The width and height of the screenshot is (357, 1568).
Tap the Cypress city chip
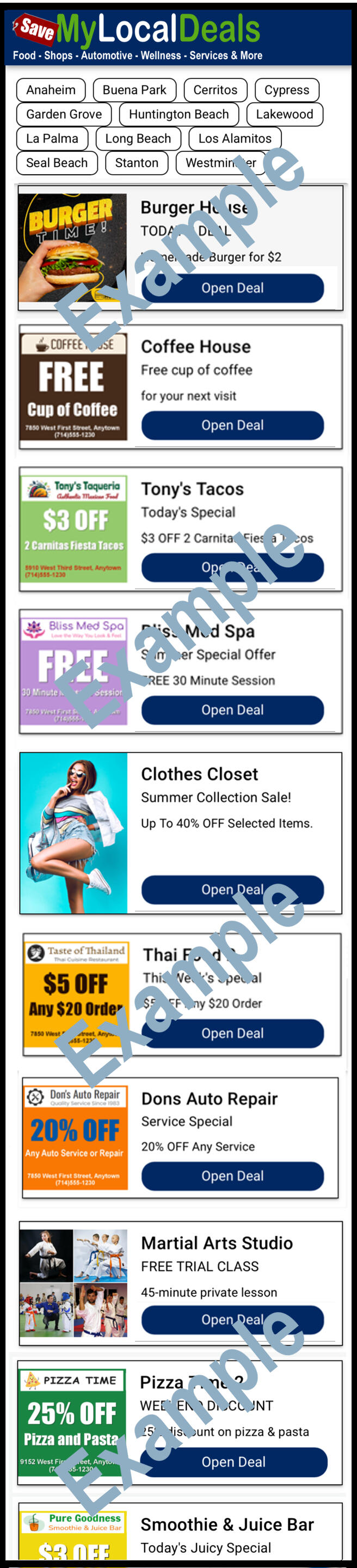coord(287,90)
